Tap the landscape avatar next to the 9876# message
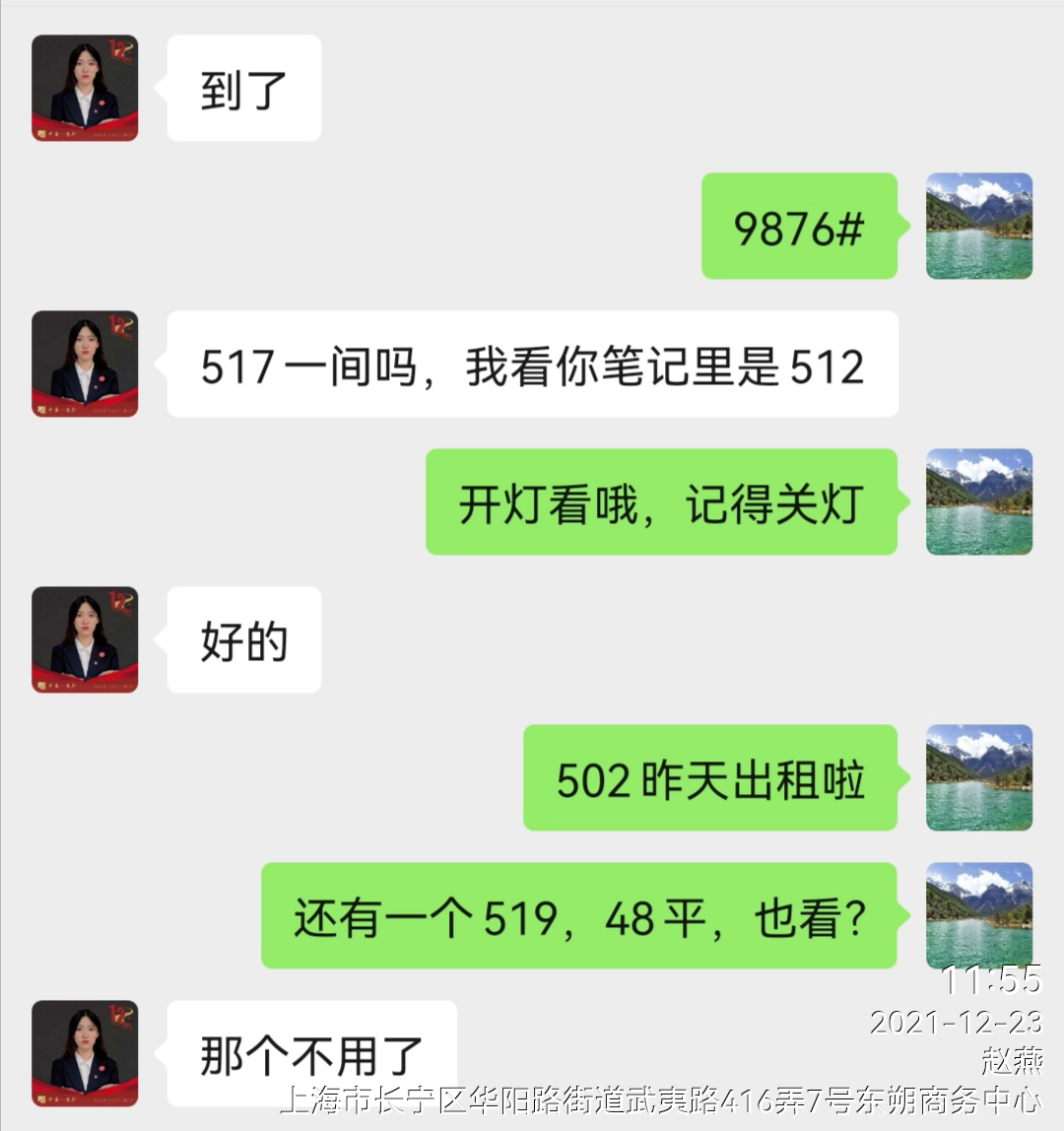The width and height of the screenshot is (1064, 1131). click(979, 226)
